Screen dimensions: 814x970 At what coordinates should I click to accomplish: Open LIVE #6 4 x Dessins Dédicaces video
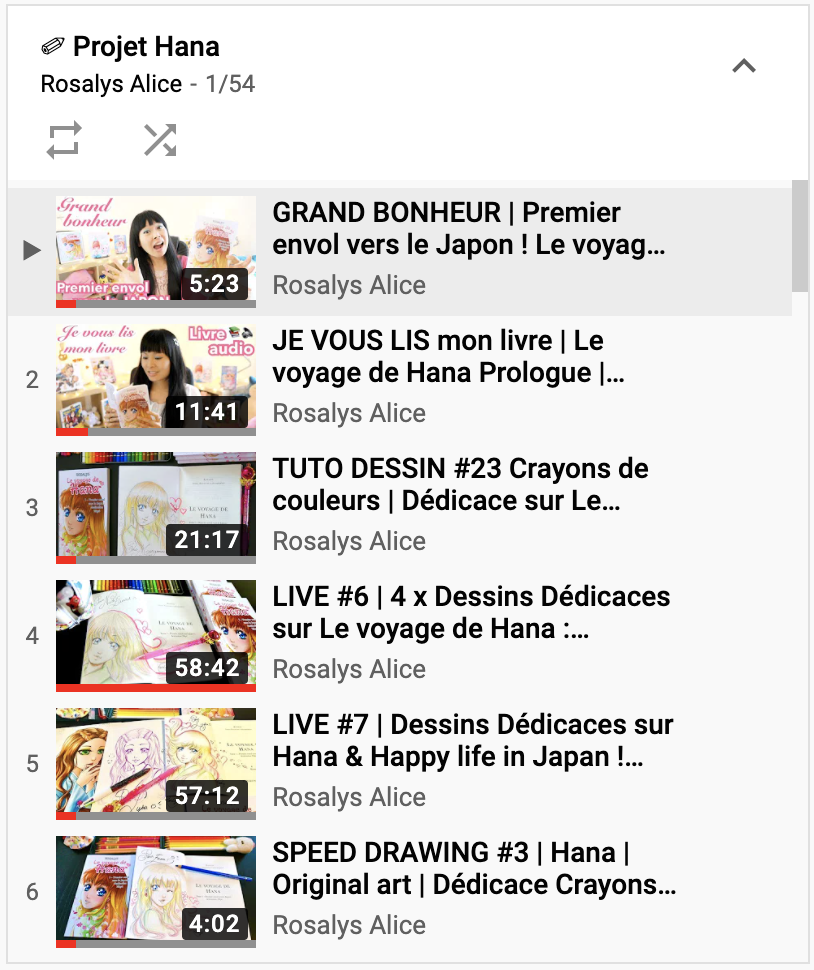[x=470, y=612]
